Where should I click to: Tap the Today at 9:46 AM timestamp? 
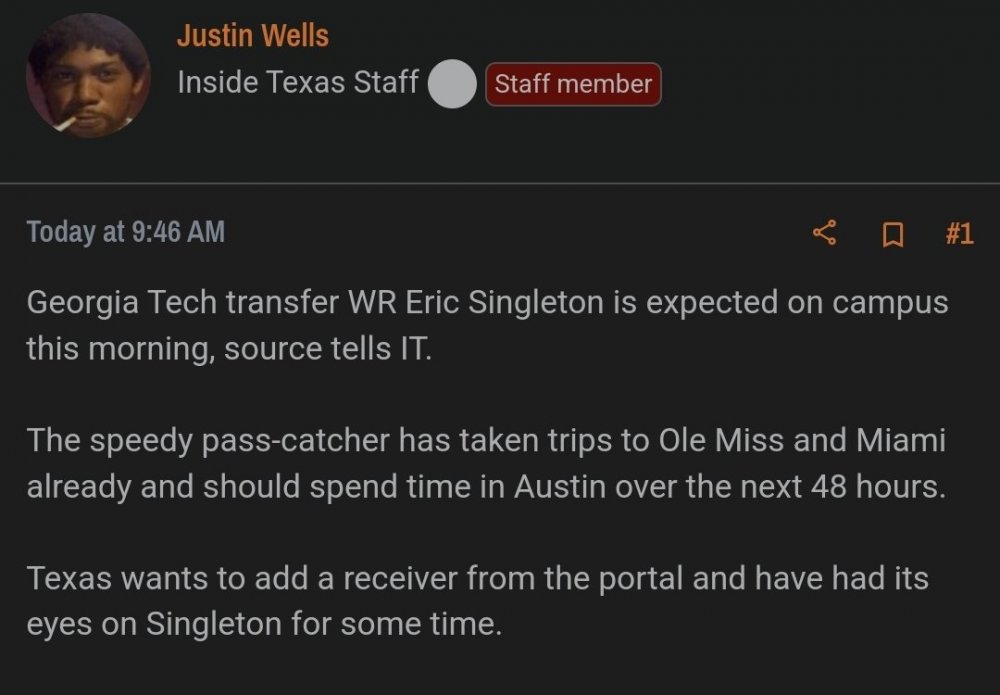point(126,232)
